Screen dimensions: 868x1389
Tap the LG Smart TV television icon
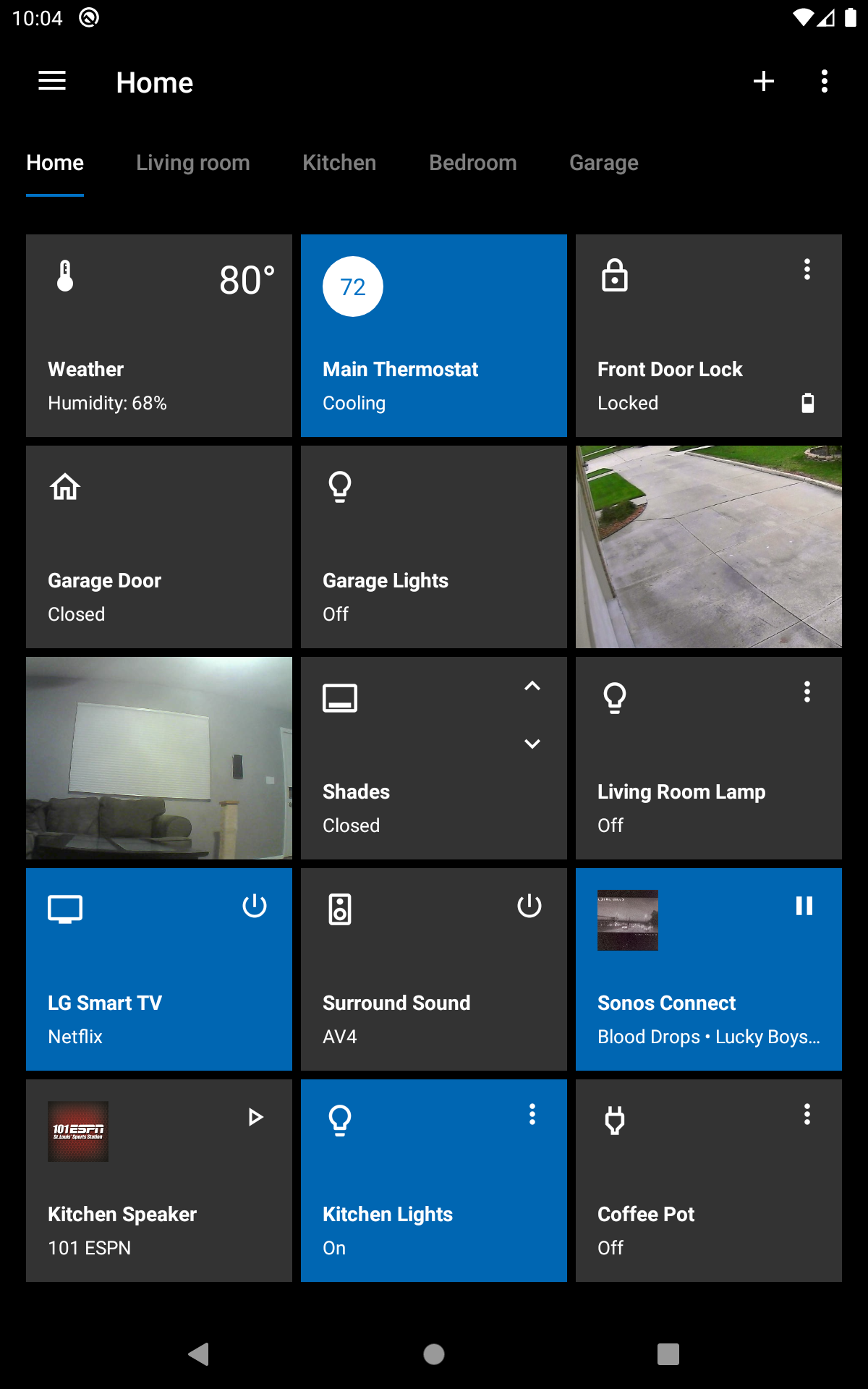pos(66,909)
